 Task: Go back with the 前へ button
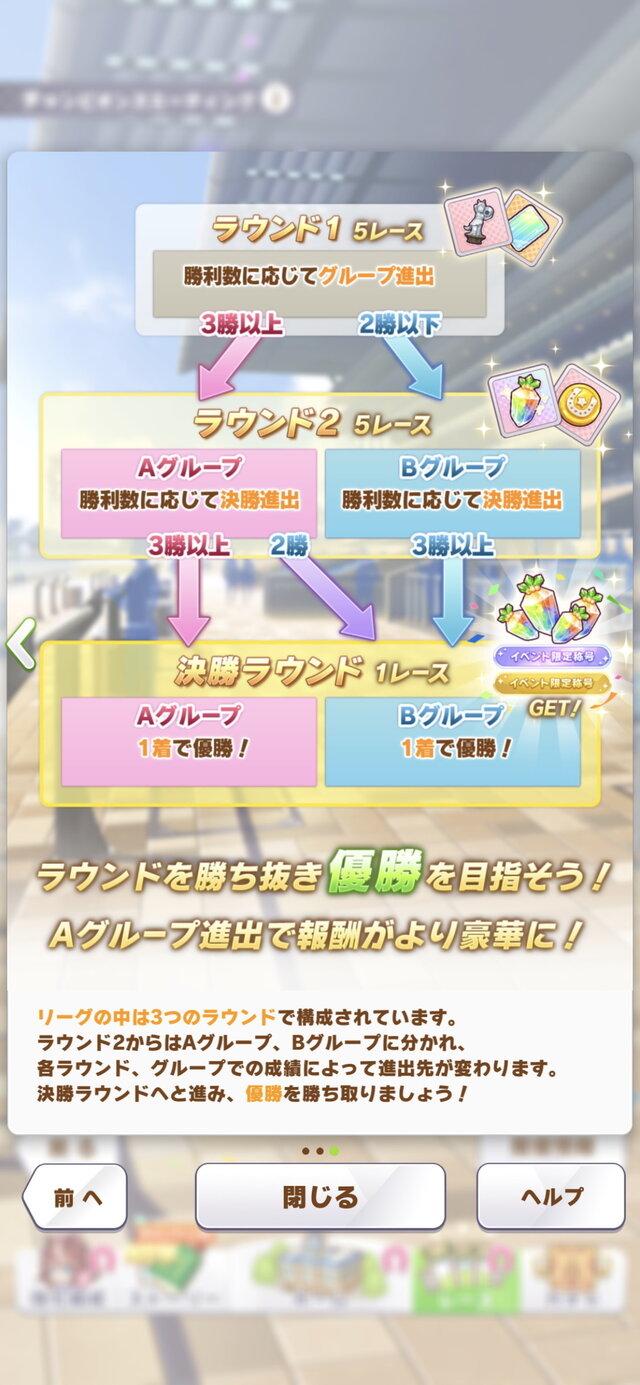click(76, 1196)
